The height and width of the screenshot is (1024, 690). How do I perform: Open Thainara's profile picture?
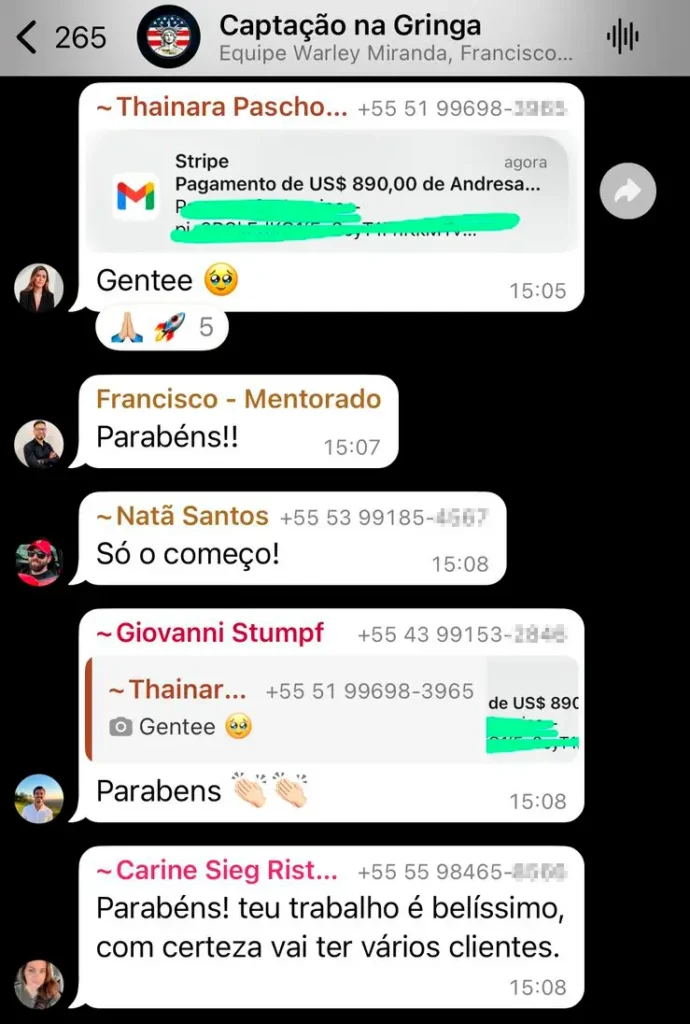tap(39, 289)
